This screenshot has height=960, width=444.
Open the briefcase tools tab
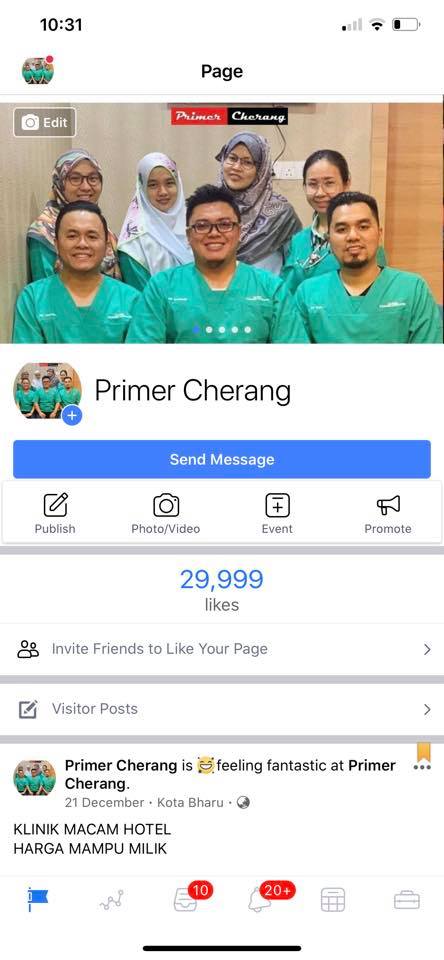[x=407, y=899]
